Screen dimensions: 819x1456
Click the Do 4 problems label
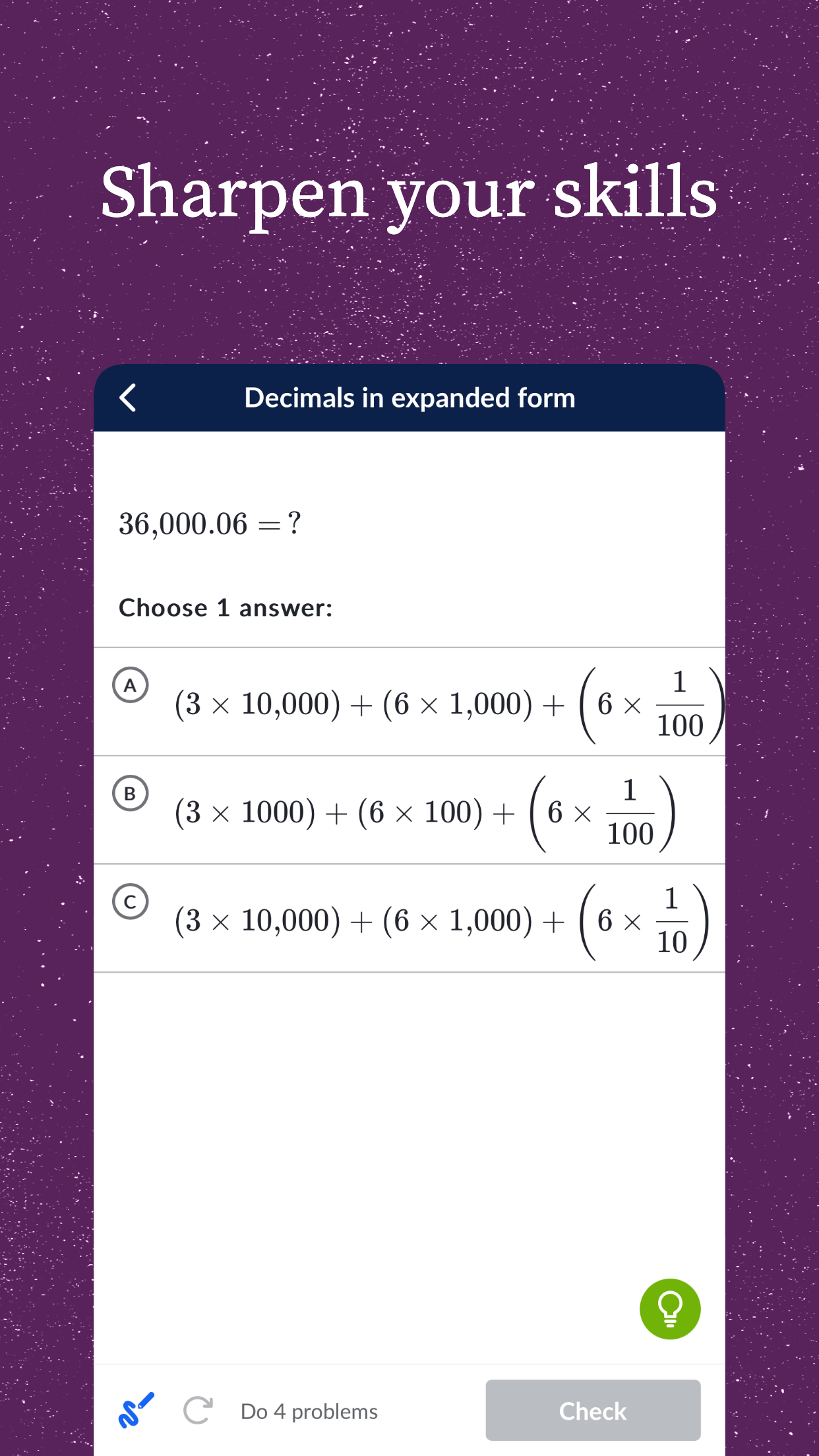[309, 1410]
